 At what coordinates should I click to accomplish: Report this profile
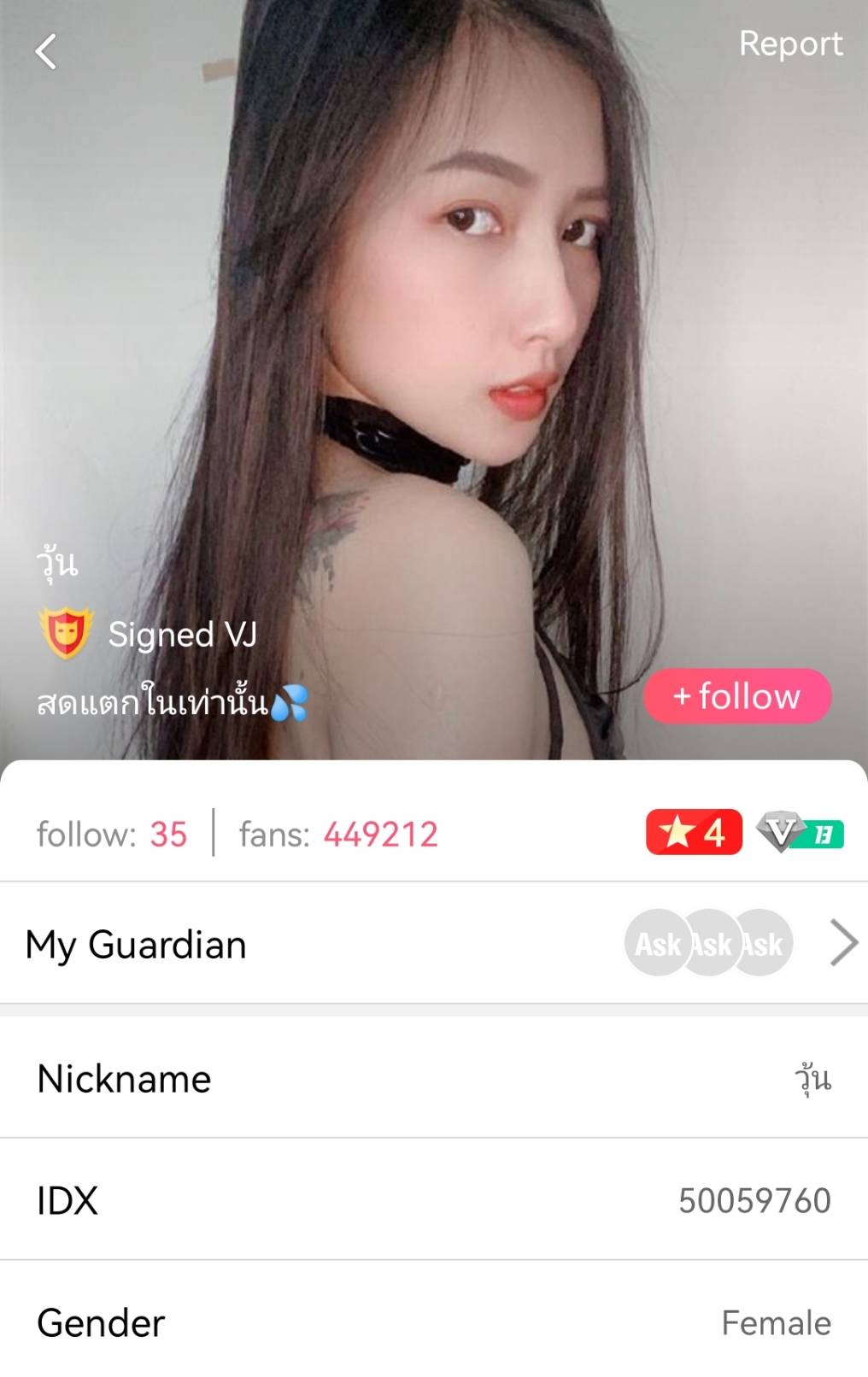(789, 44)
